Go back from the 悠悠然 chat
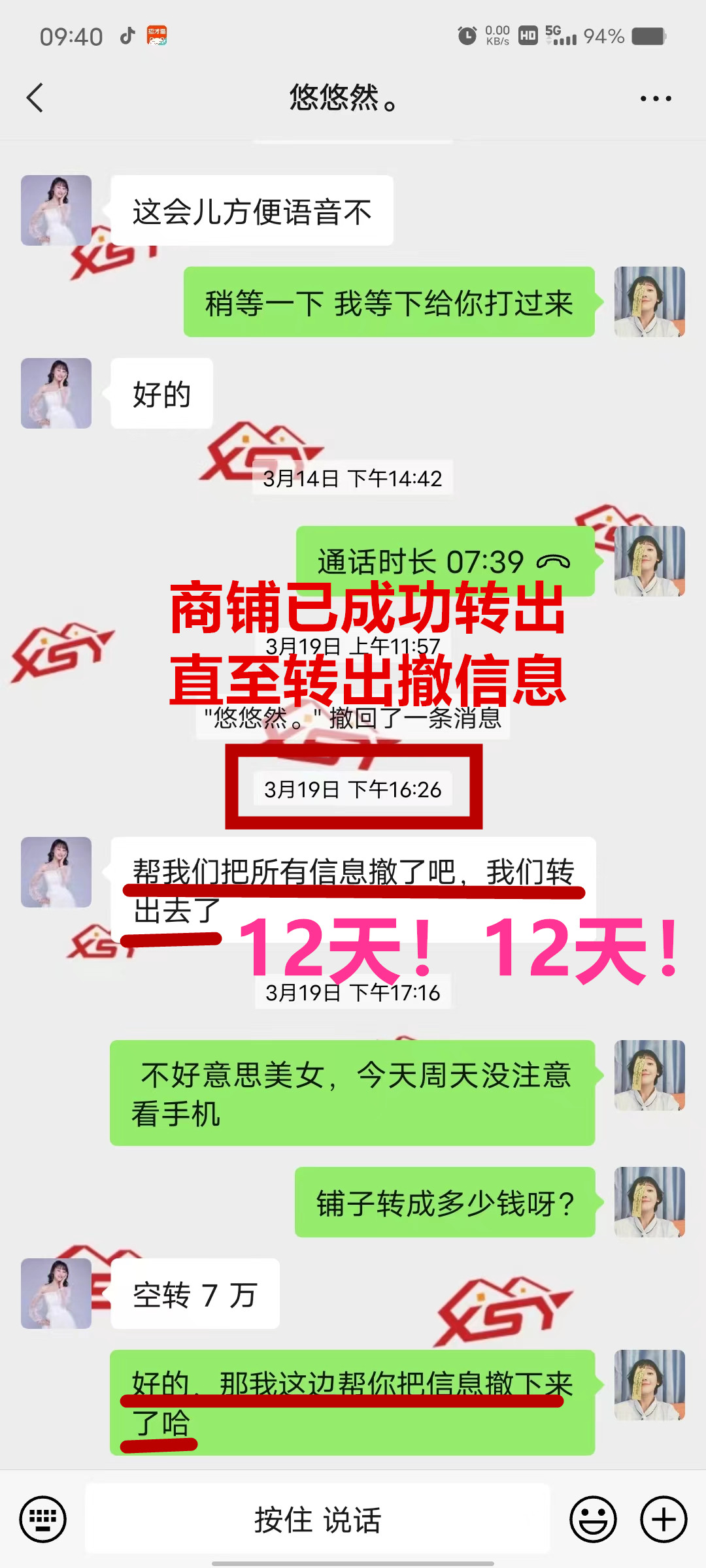The height and width of the screenshot is (1568, 706). point(35,98)
